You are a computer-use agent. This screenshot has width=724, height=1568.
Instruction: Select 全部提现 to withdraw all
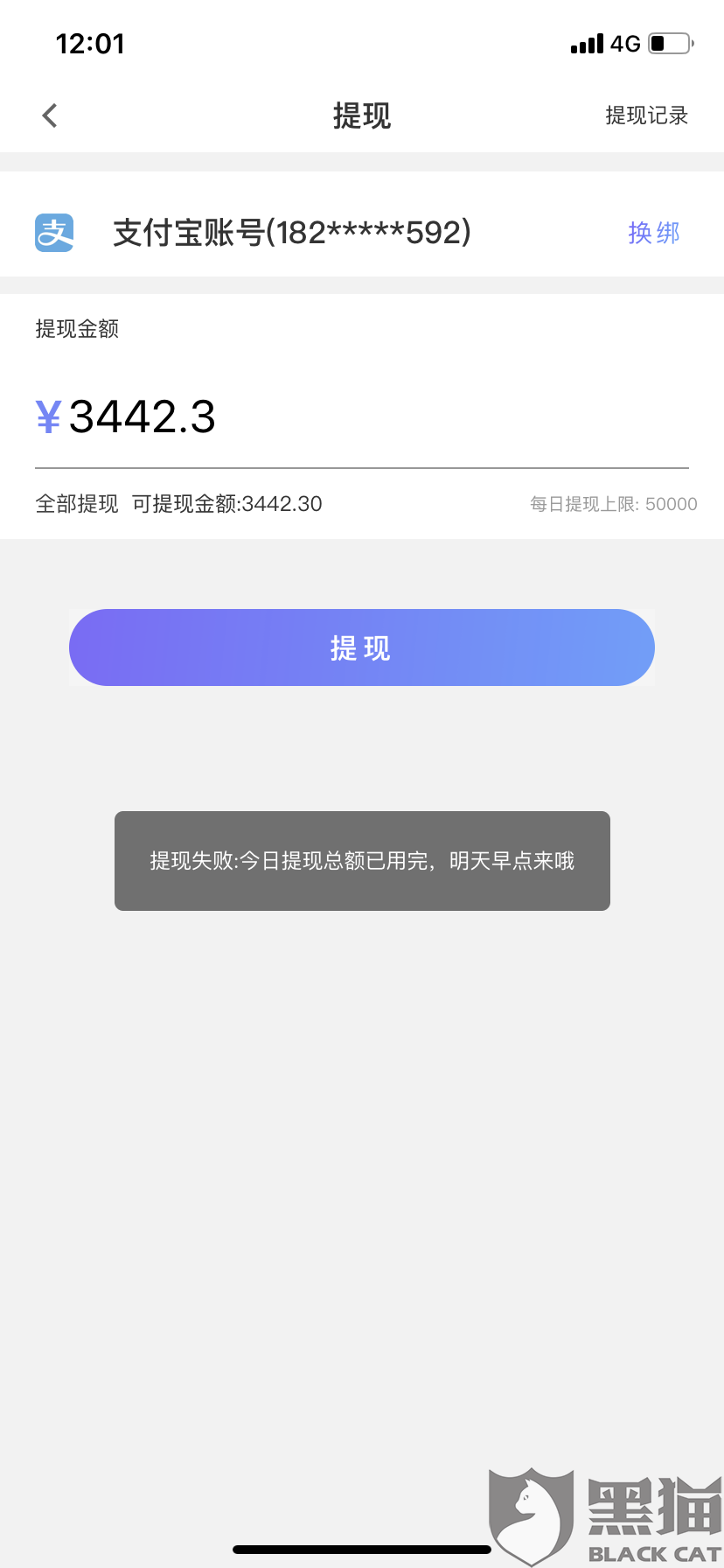[x=77, y=504]
